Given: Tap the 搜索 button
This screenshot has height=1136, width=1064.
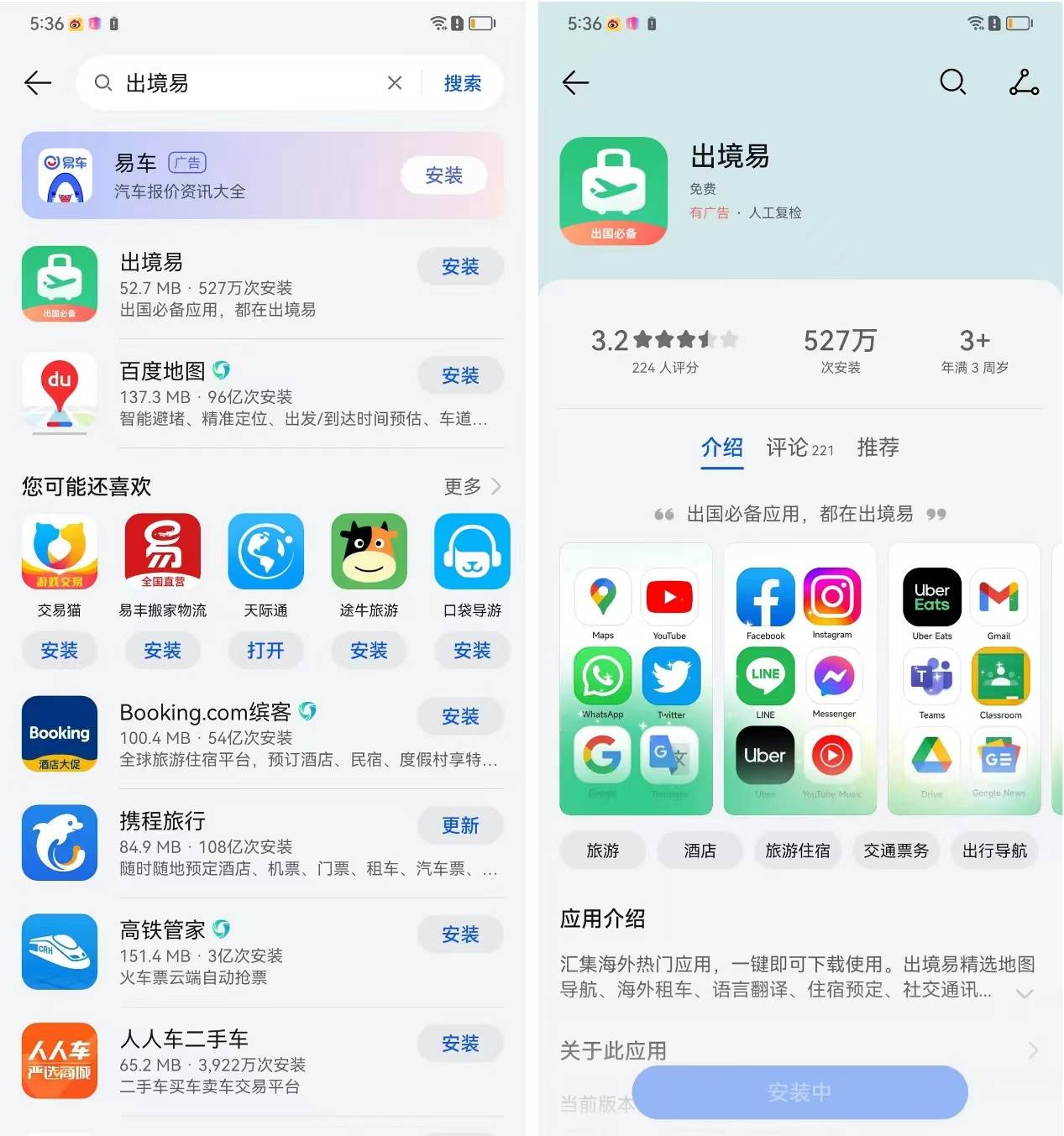Looking at the screenshot, I should (462, 83).
